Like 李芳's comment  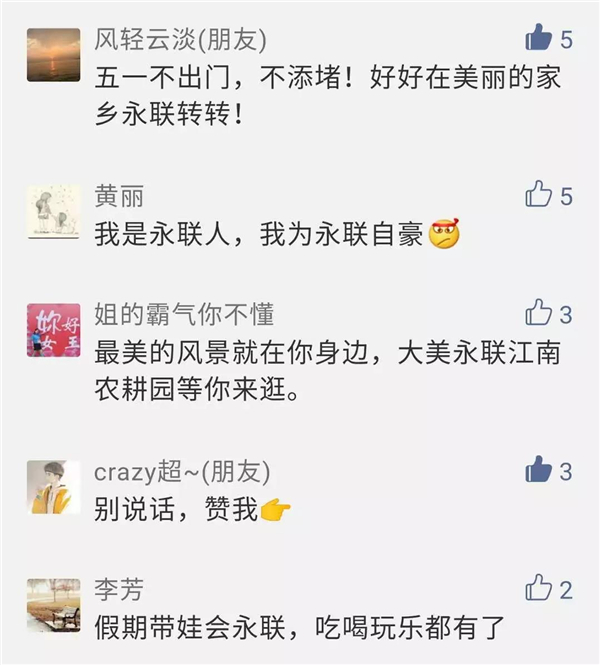(539, 587)
